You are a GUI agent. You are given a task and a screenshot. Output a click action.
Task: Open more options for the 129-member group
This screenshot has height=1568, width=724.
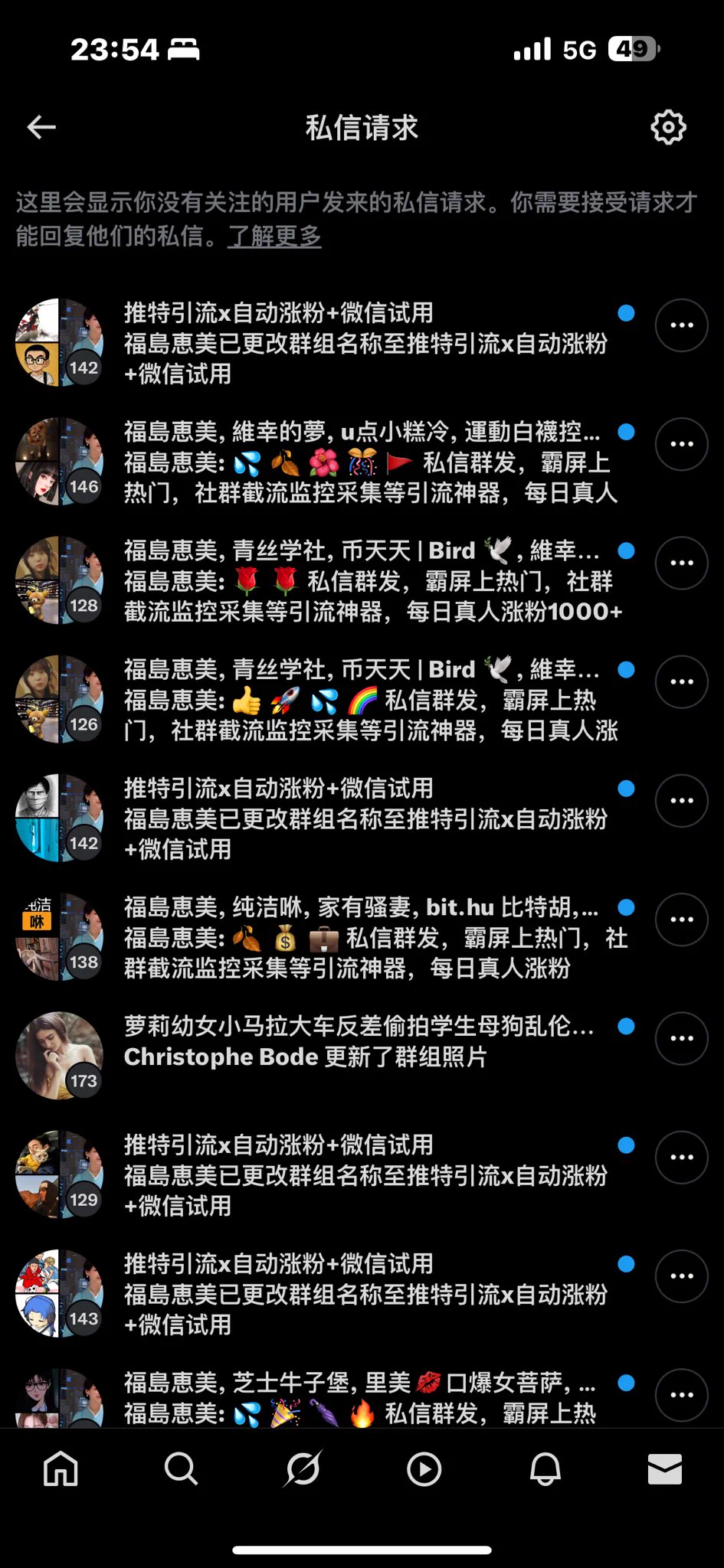(x=681, y=1157)
